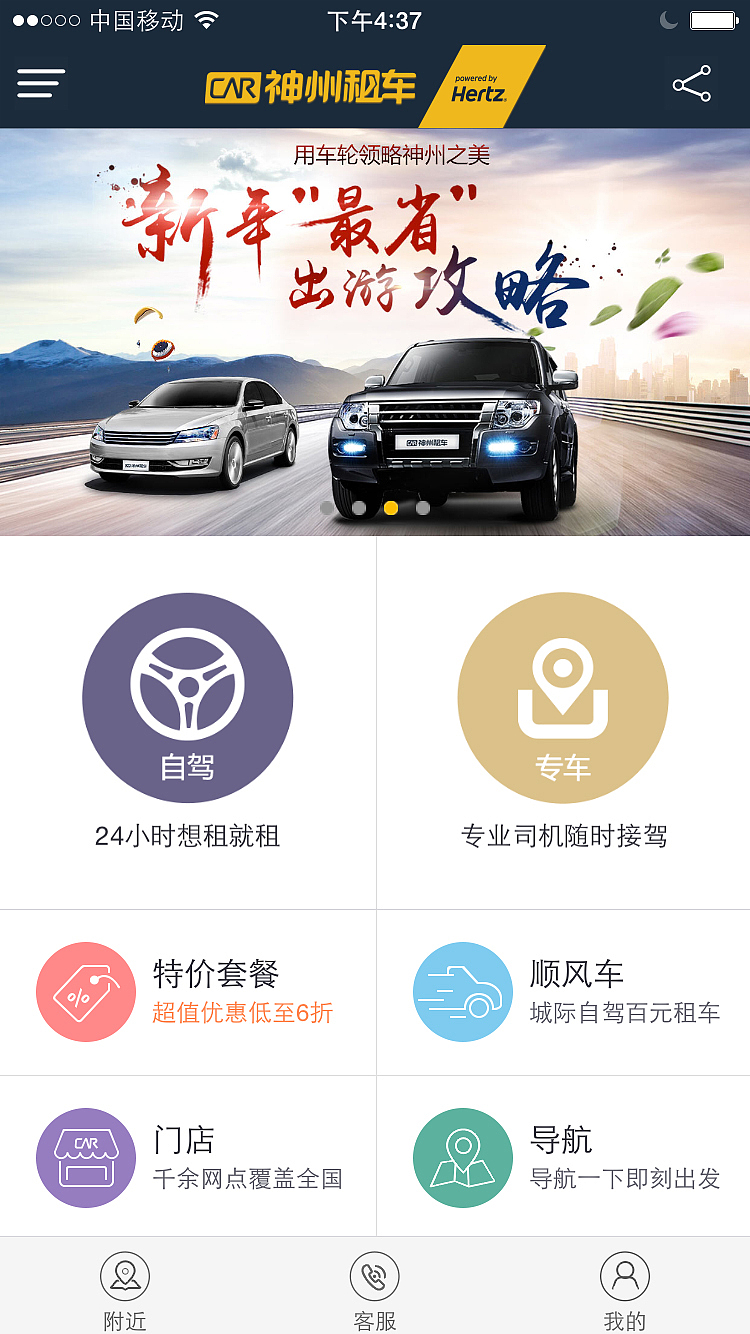The image size is (750, 1334).
Task: Select the fourth carousel indicator dot
Action: pyautogui.click(x=423, y=508)
